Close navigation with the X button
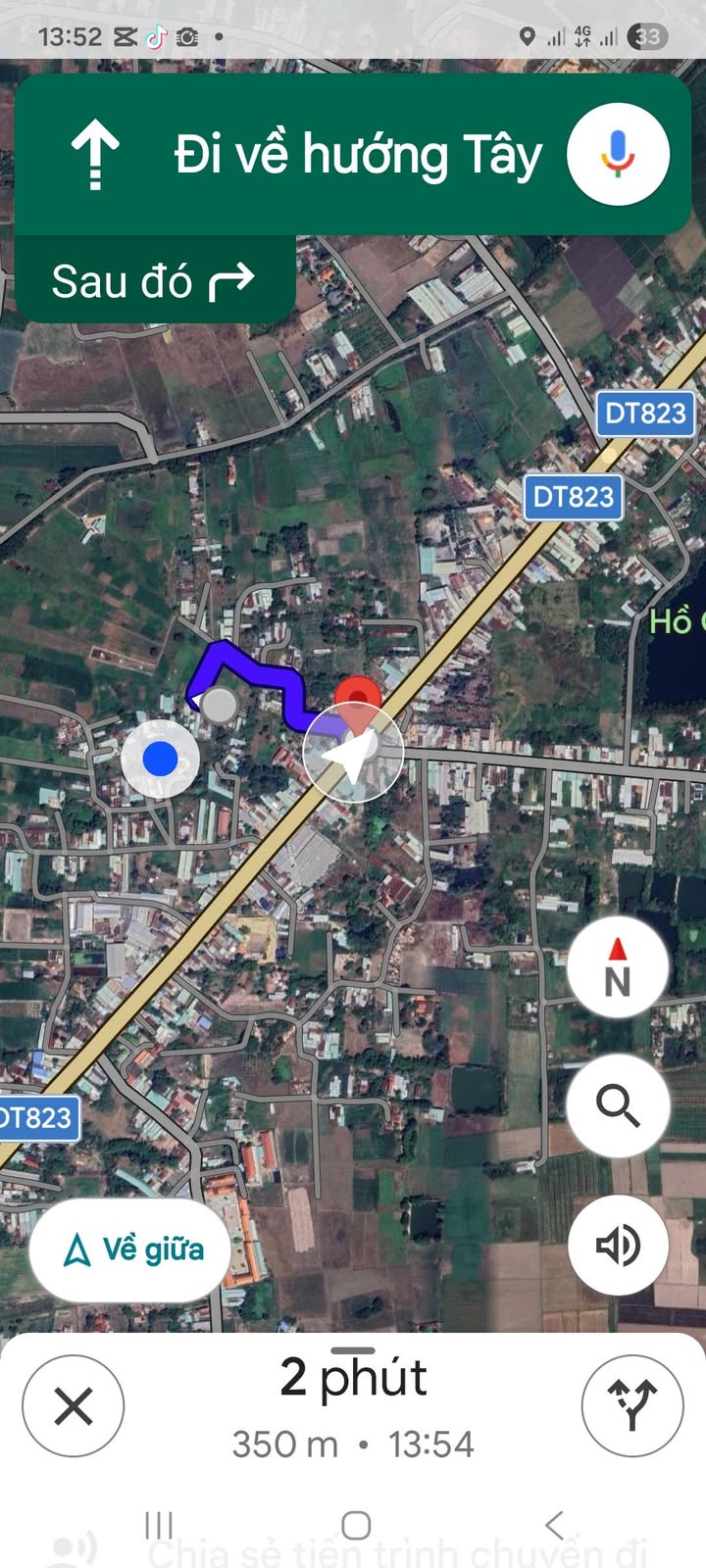 tap(74, 1406)
